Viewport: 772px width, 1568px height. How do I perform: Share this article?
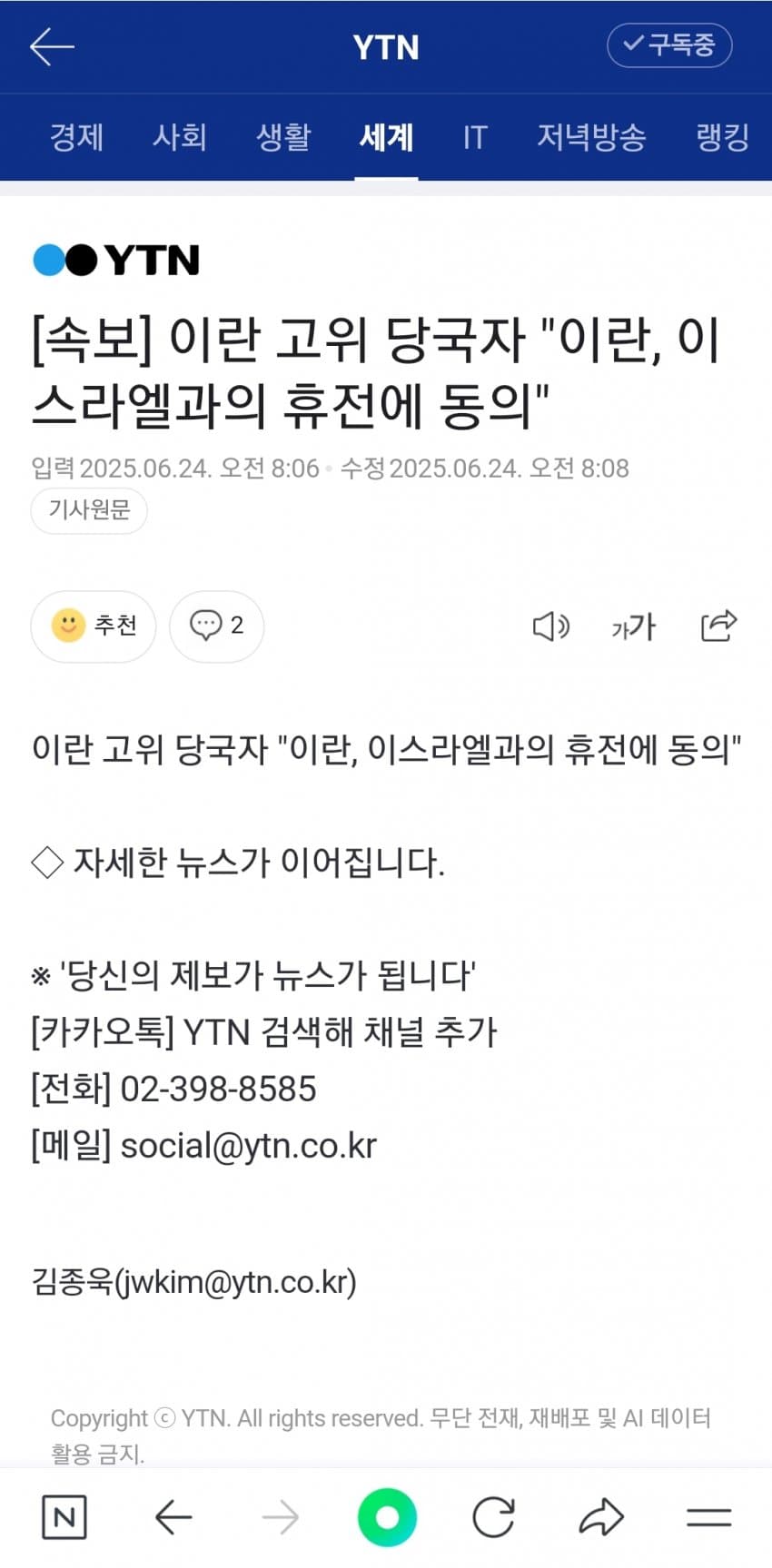pyautogui.click(x=718, y=626)
